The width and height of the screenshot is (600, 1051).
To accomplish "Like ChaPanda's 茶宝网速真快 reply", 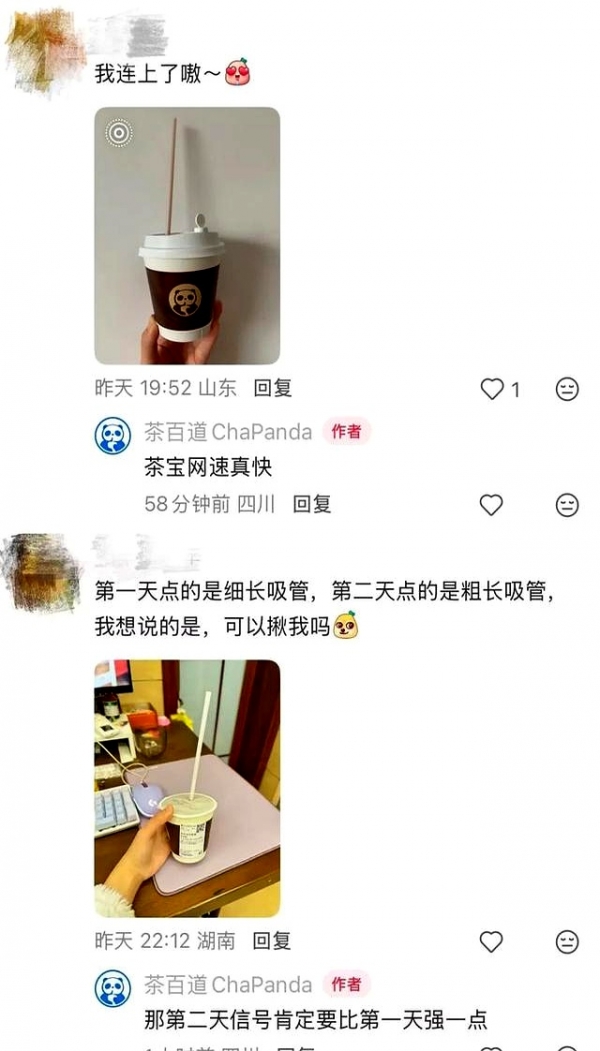I will click(491, 505).
